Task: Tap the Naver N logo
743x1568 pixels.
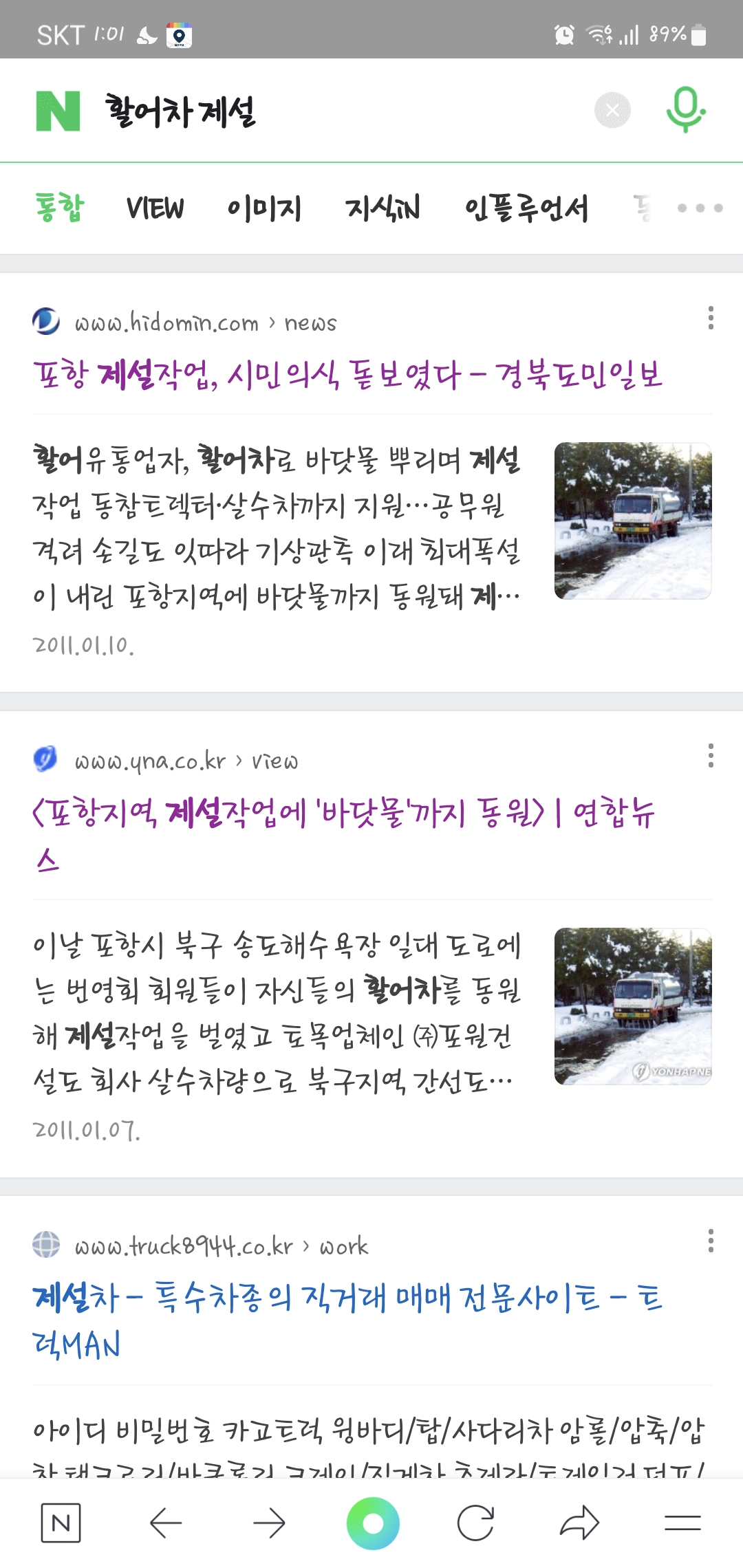Action: pyautogui.click(x=58, y=111)
